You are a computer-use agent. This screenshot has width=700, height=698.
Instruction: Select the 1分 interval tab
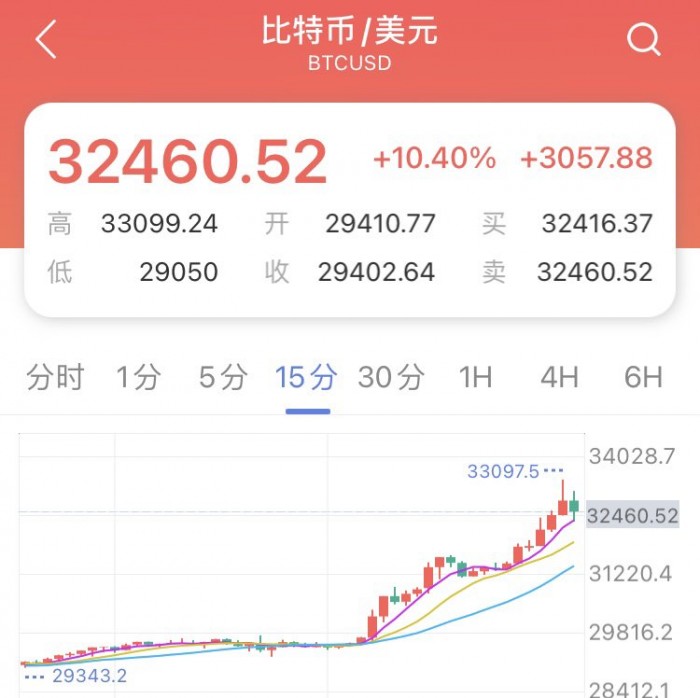(138, 377)
